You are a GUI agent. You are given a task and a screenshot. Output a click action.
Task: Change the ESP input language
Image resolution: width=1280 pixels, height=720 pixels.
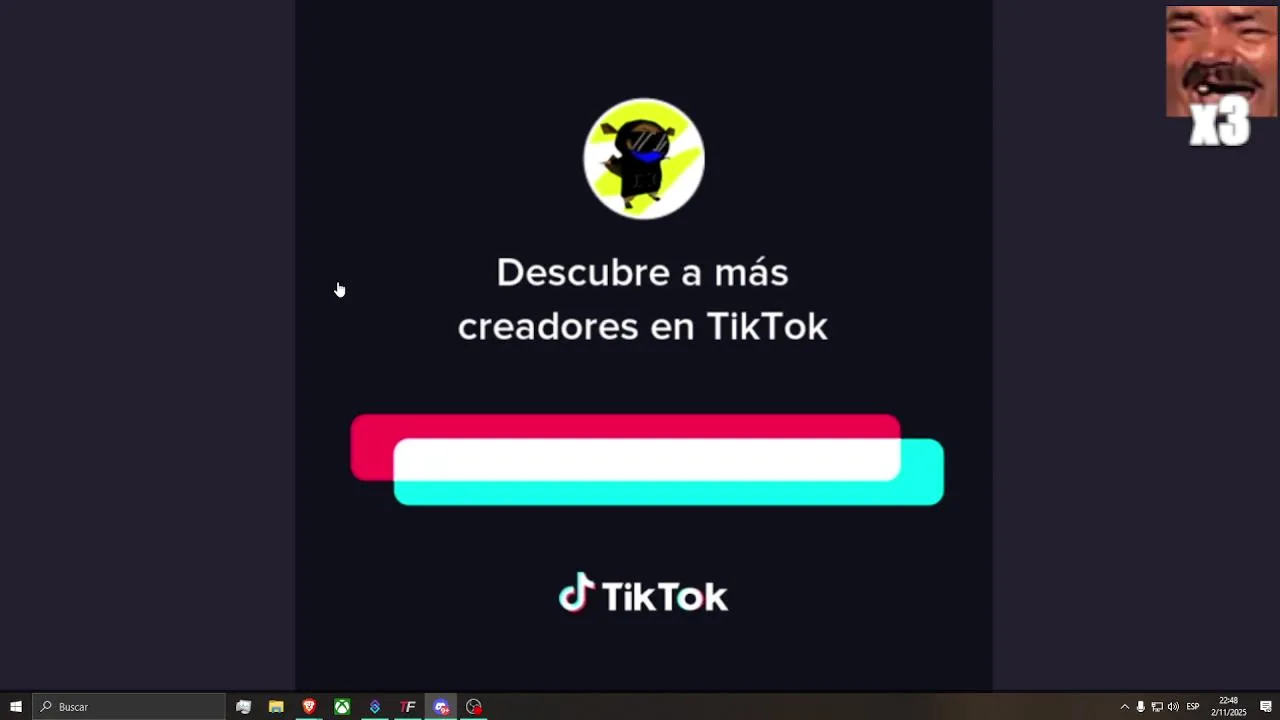(1192, 707)
